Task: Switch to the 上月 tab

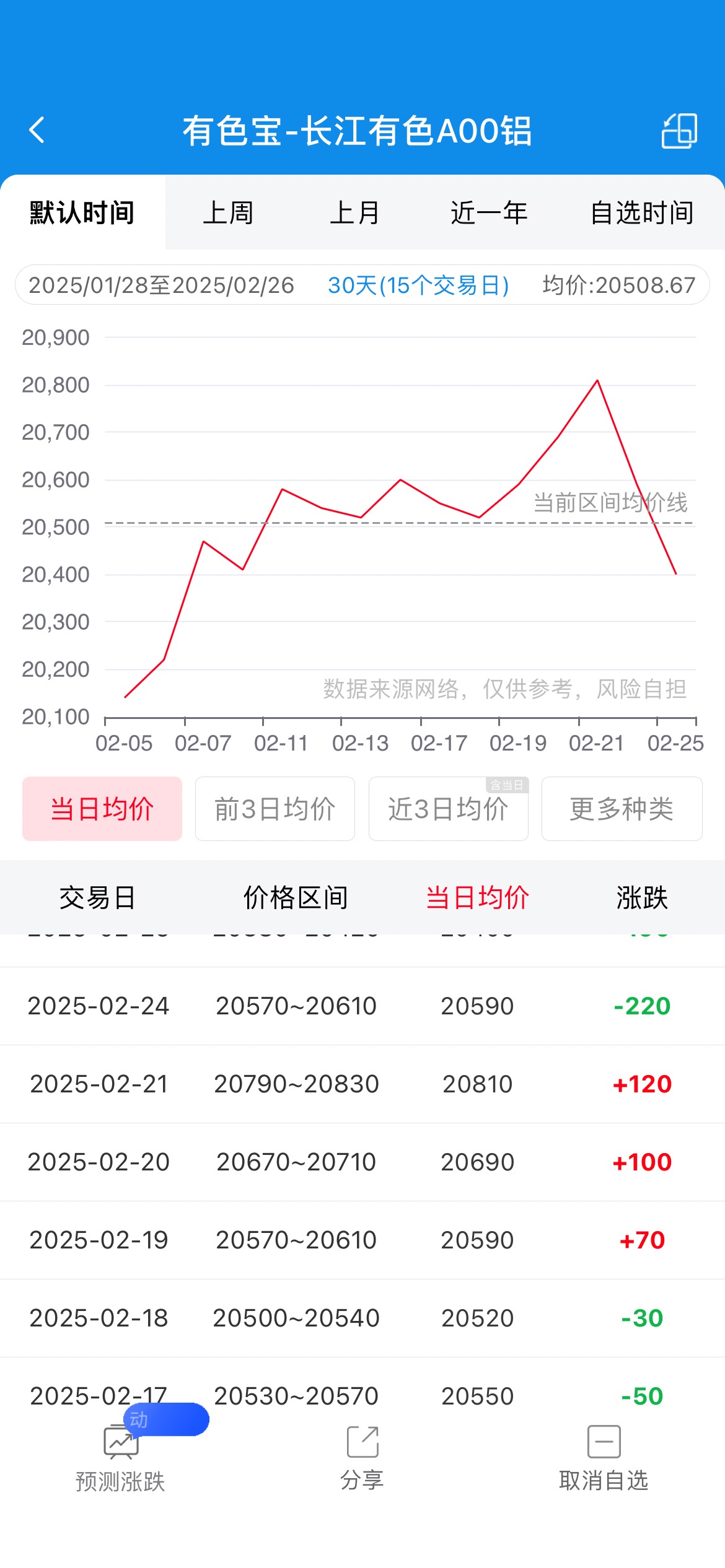Action: 354,212
